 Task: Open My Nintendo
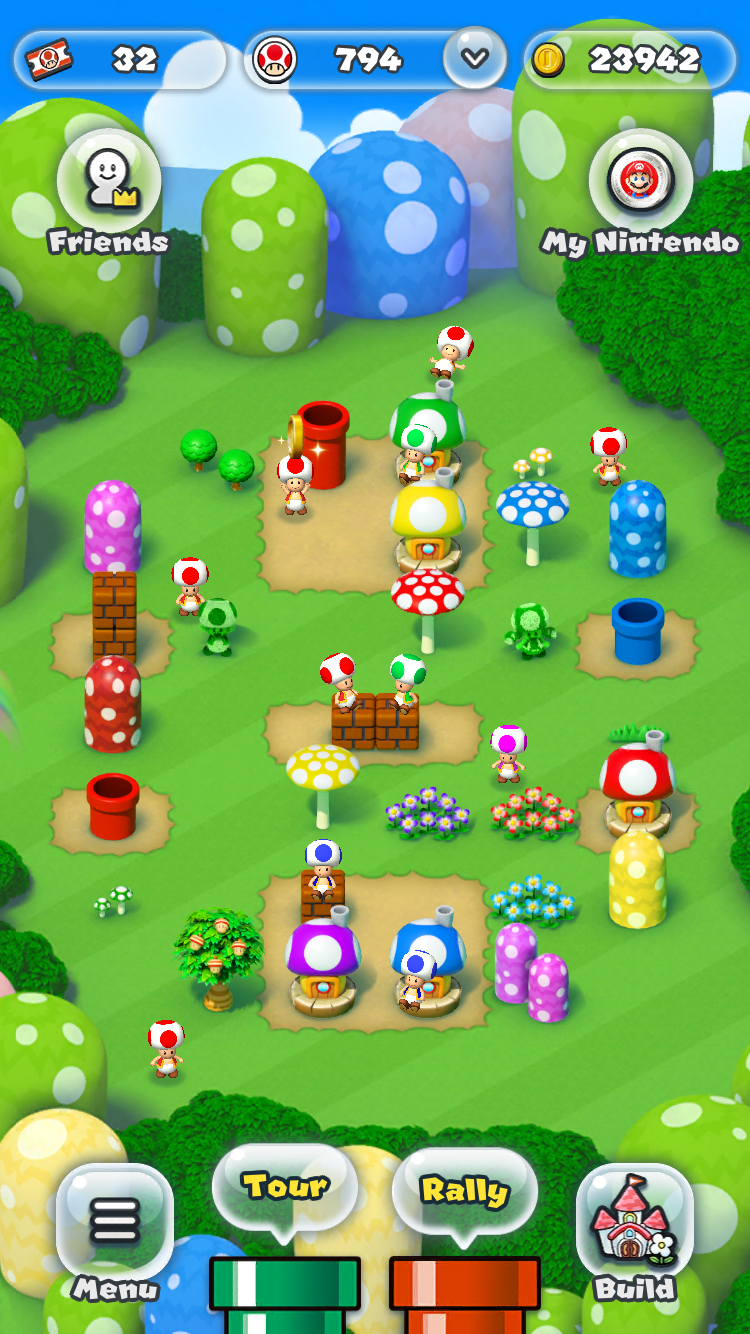pos(640,190)
